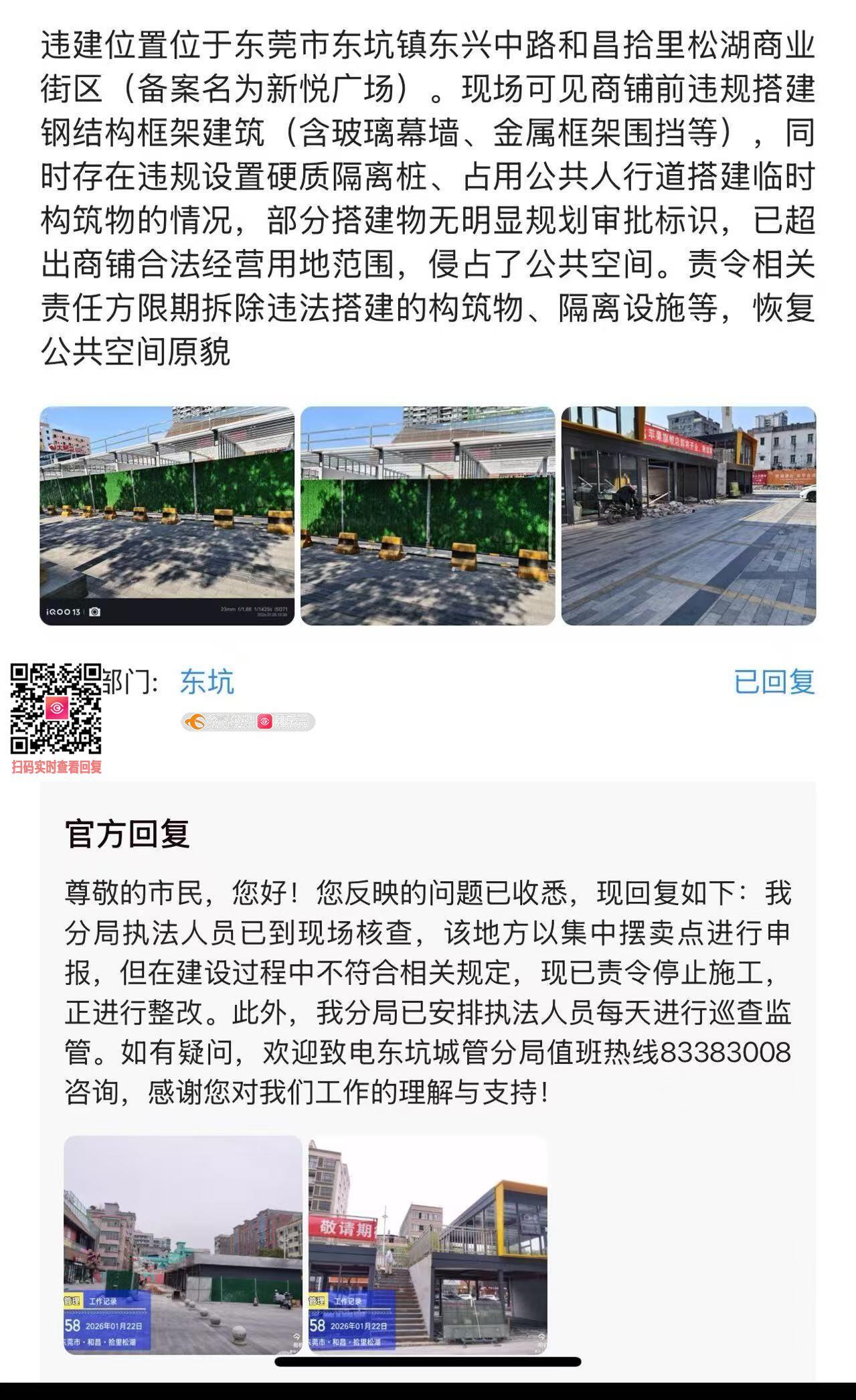Open the 东坑 department link
The width and height of the screenshot is (856, 1400).
pyautogui.click(x=207, y=682)
